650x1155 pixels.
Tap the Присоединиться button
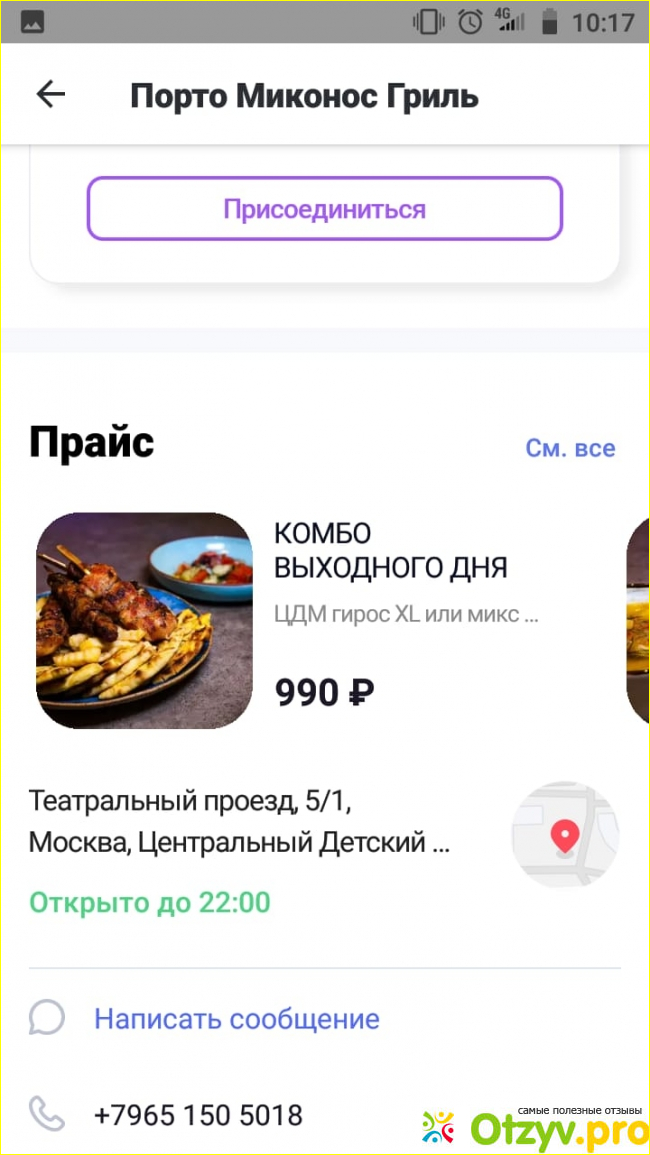(x=325, y=209)
